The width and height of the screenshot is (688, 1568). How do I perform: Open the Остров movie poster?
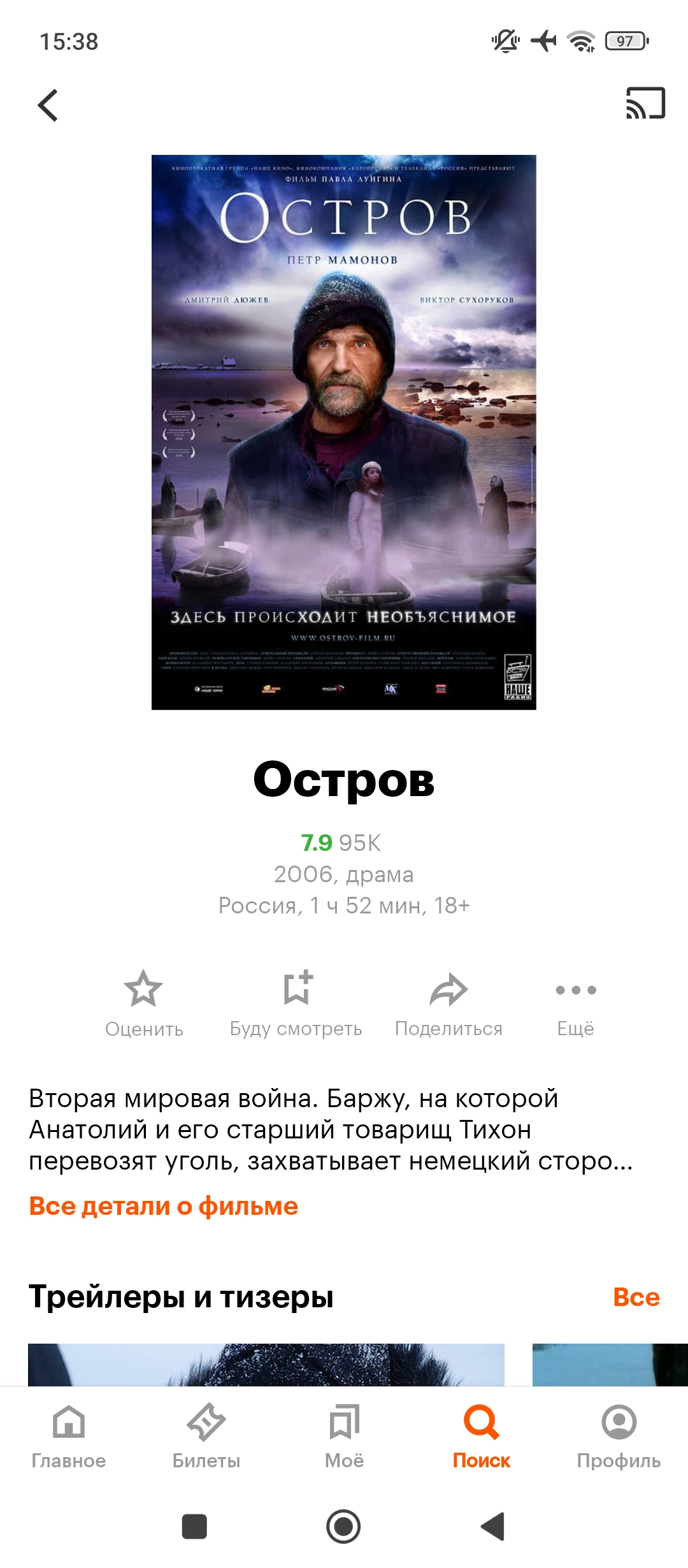click(344, 432)
